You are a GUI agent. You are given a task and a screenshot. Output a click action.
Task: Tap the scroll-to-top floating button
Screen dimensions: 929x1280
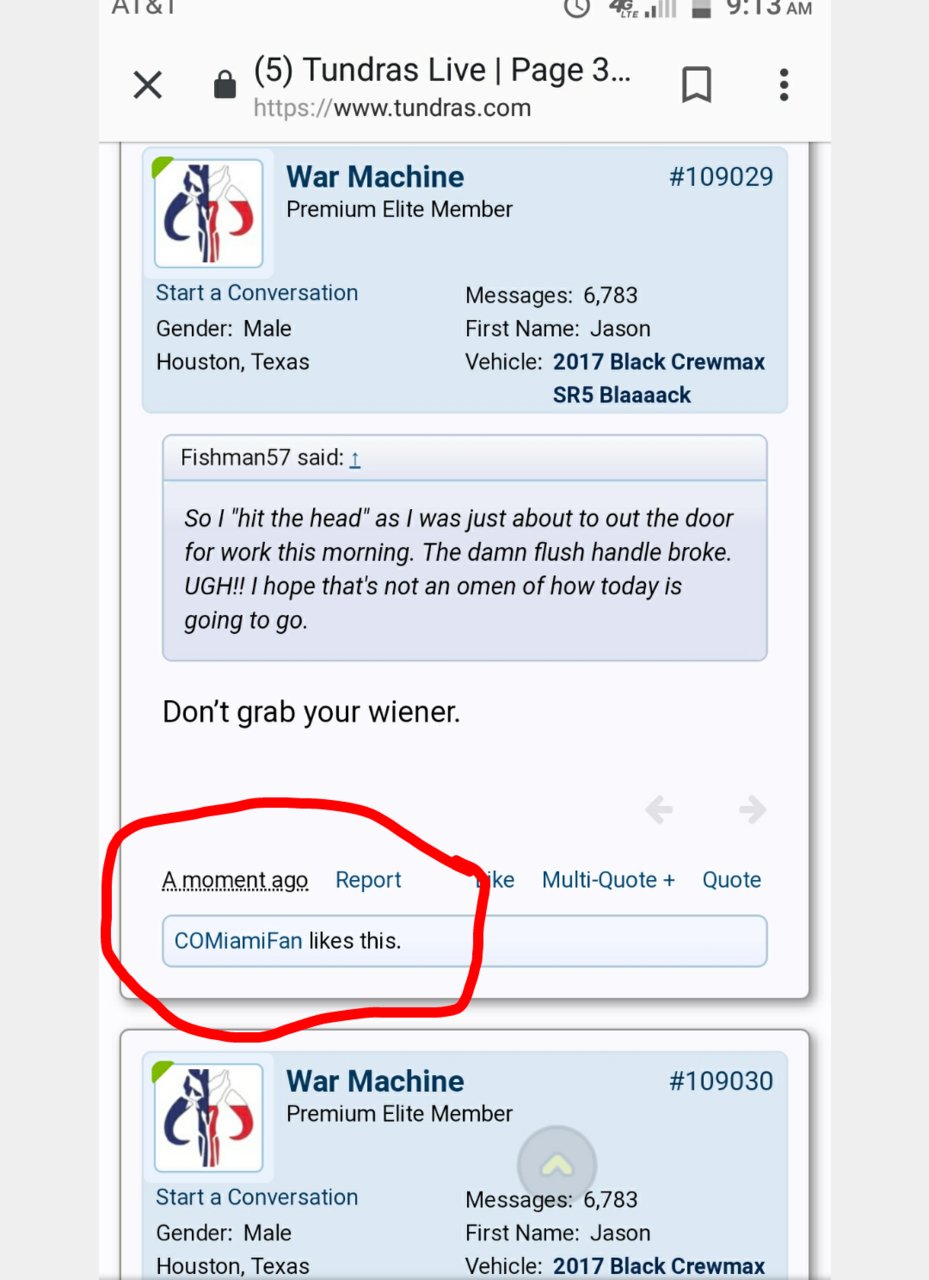coord(557,1165)
